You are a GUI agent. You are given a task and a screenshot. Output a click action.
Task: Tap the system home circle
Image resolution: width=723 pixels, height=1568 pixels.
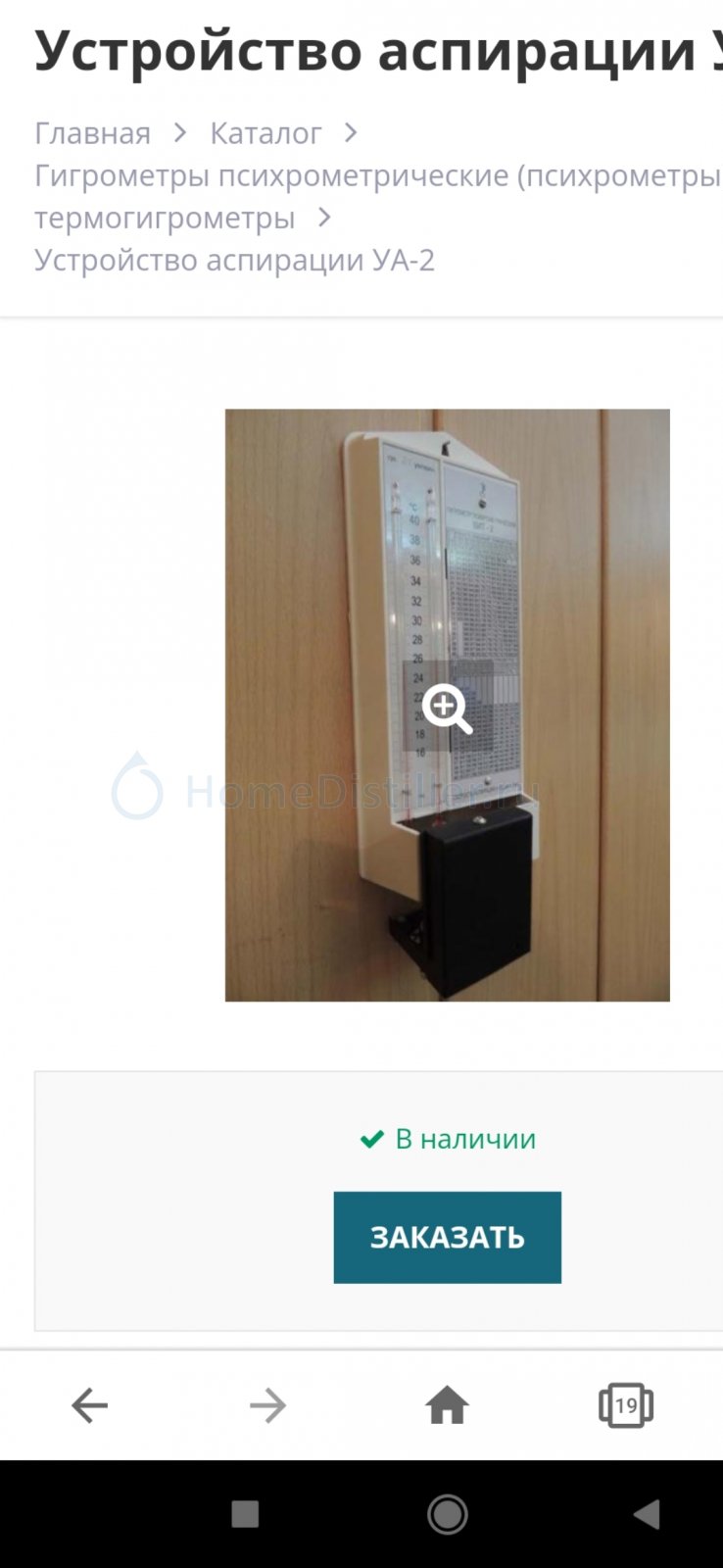[x=448, y=1515]
